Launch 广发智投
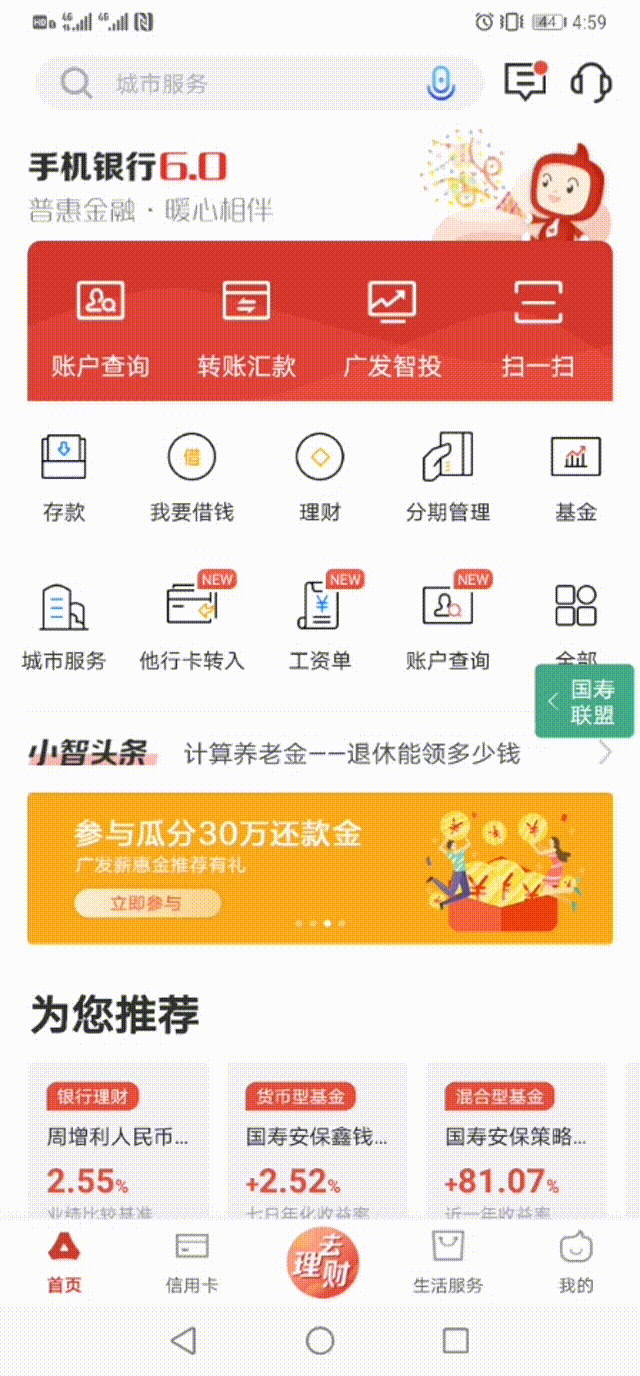Screen dimensions: 640x1376 pyautogui.click(x=392, y=328)
